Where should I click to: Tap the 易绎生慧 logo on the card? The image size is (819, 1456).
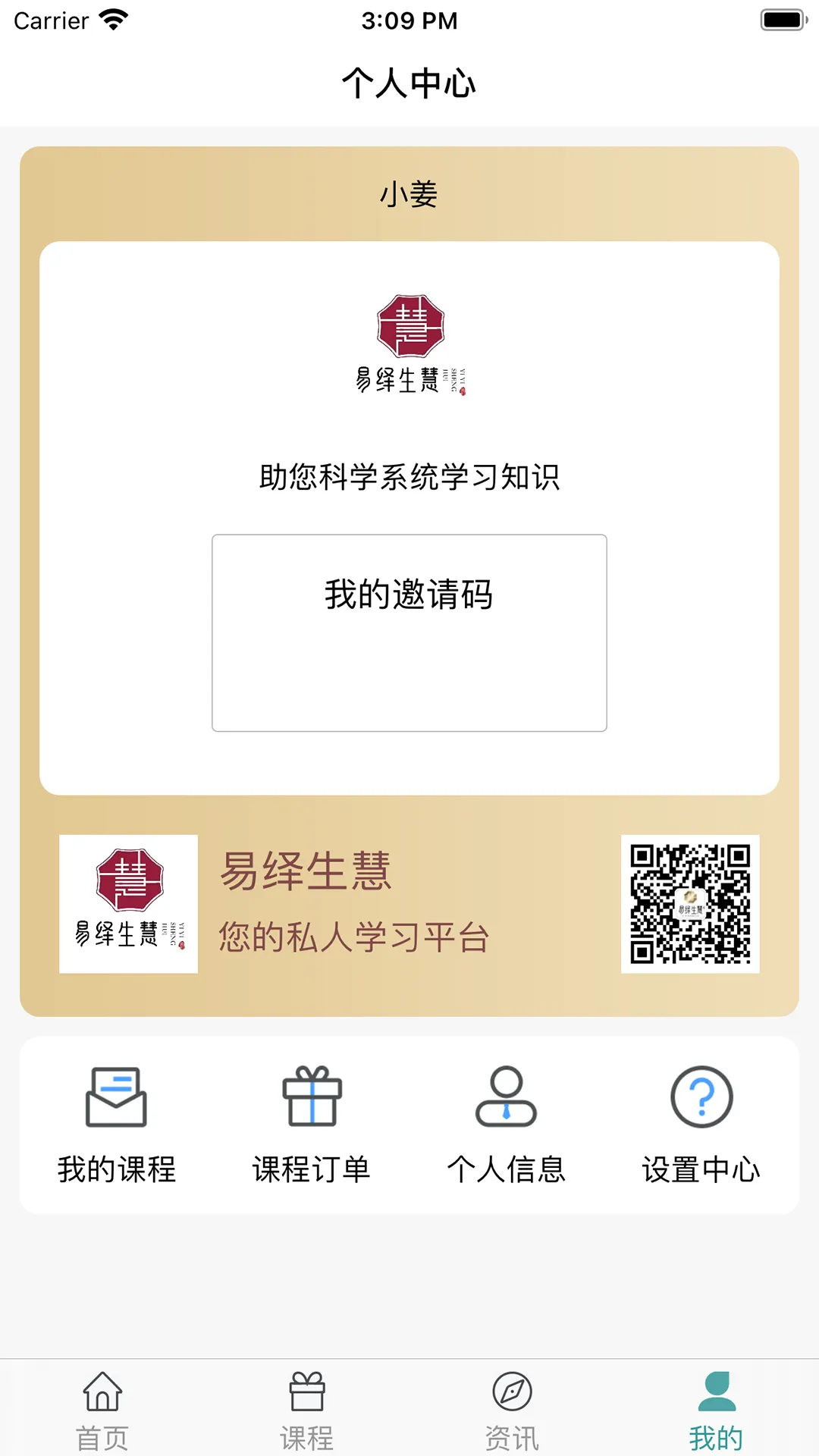[x=409, y=341]
